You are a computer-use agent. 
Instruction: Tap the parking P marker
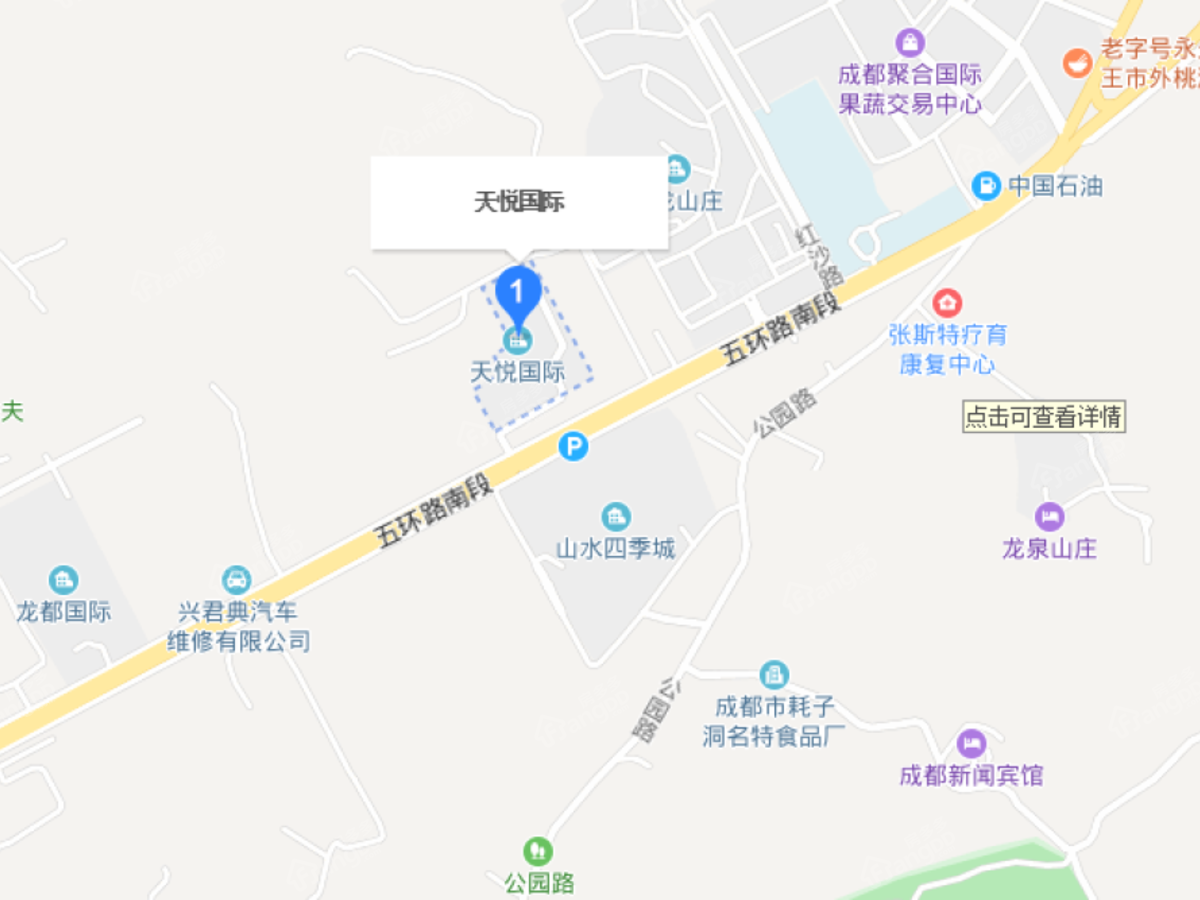573,446
